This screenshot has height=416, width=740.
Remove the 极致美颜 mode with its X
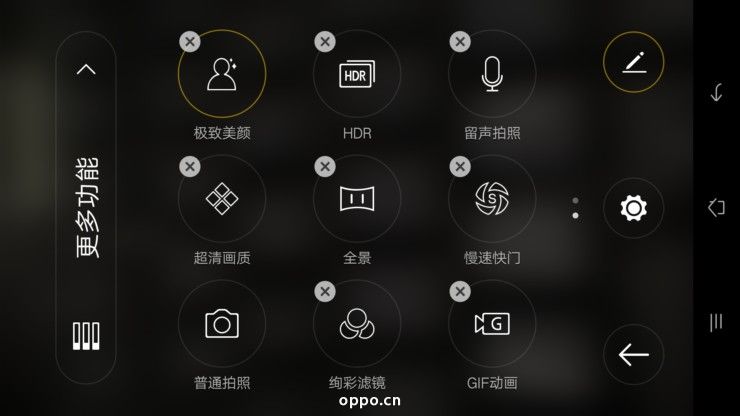(x=189, y=41)
